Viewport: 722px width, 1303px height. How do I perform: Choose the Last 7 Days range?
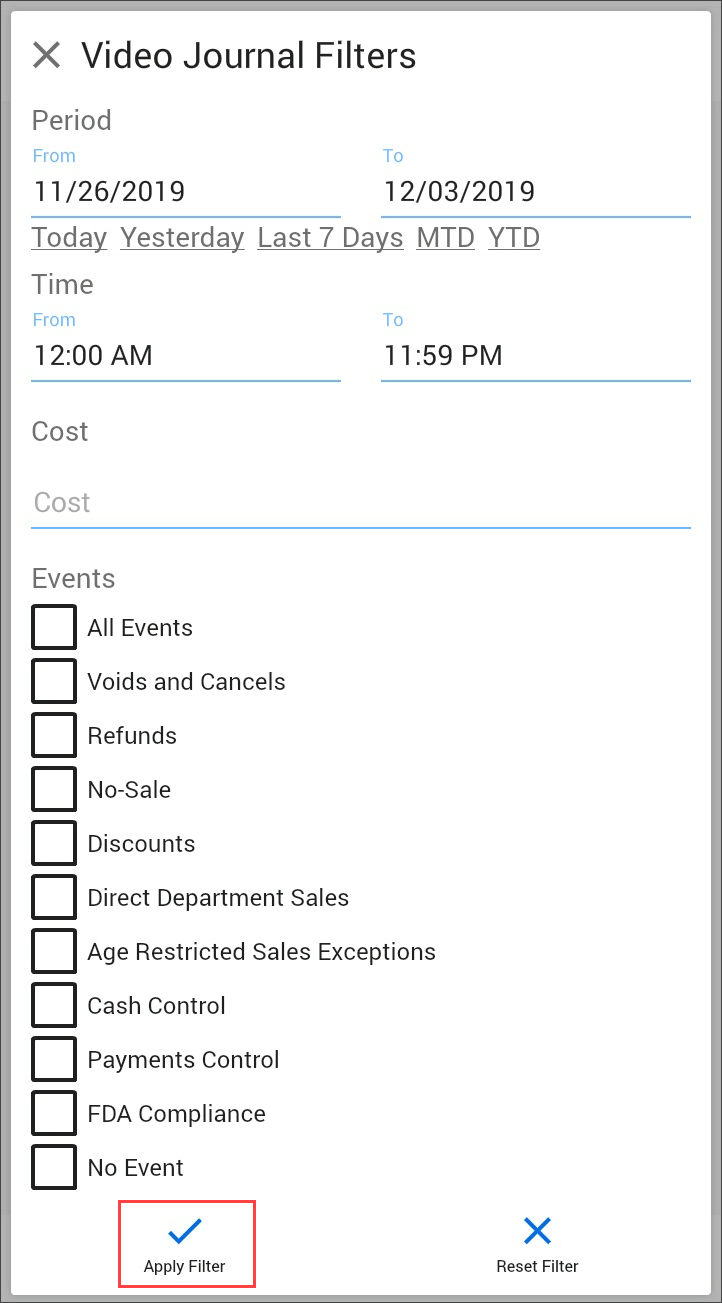tap(330, 238)
